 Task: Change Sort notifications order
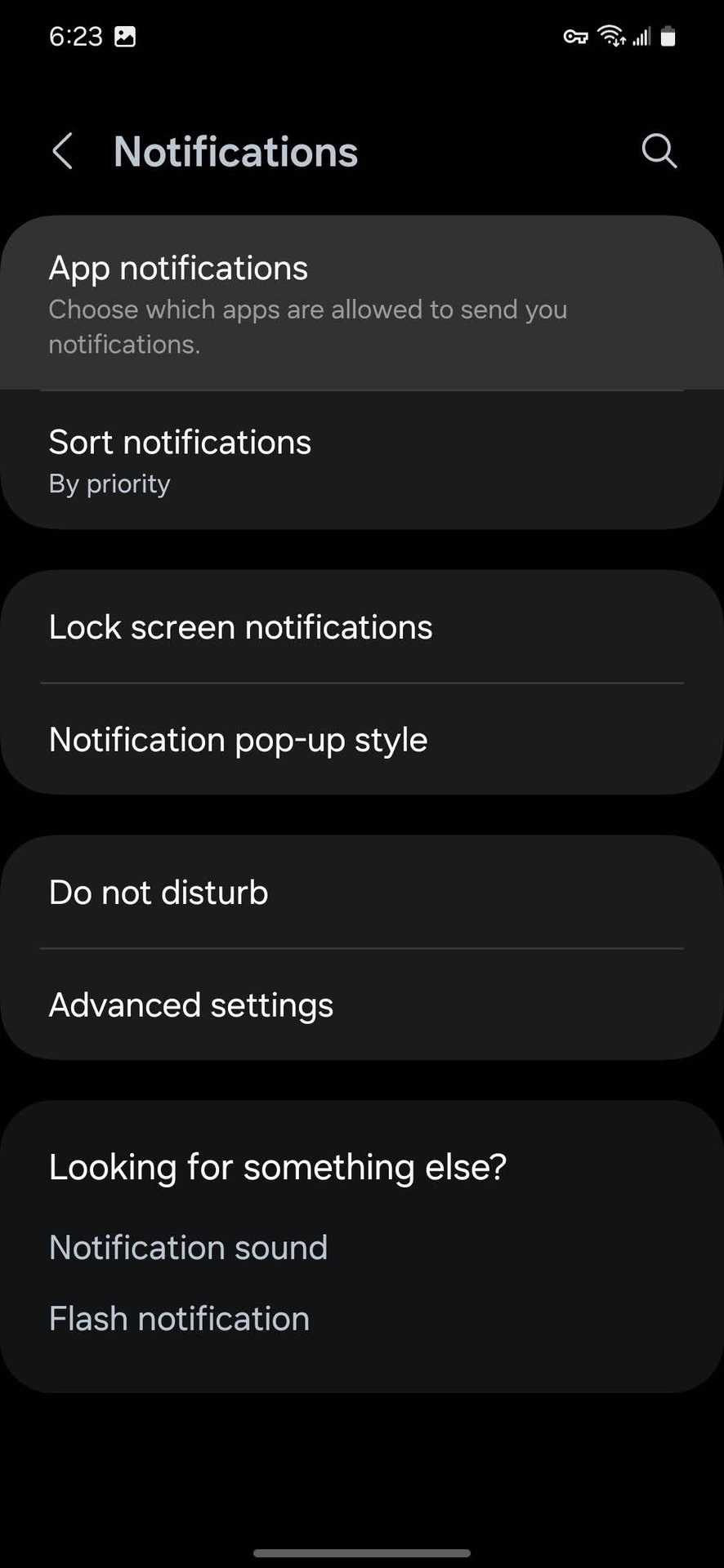(361, 461)
